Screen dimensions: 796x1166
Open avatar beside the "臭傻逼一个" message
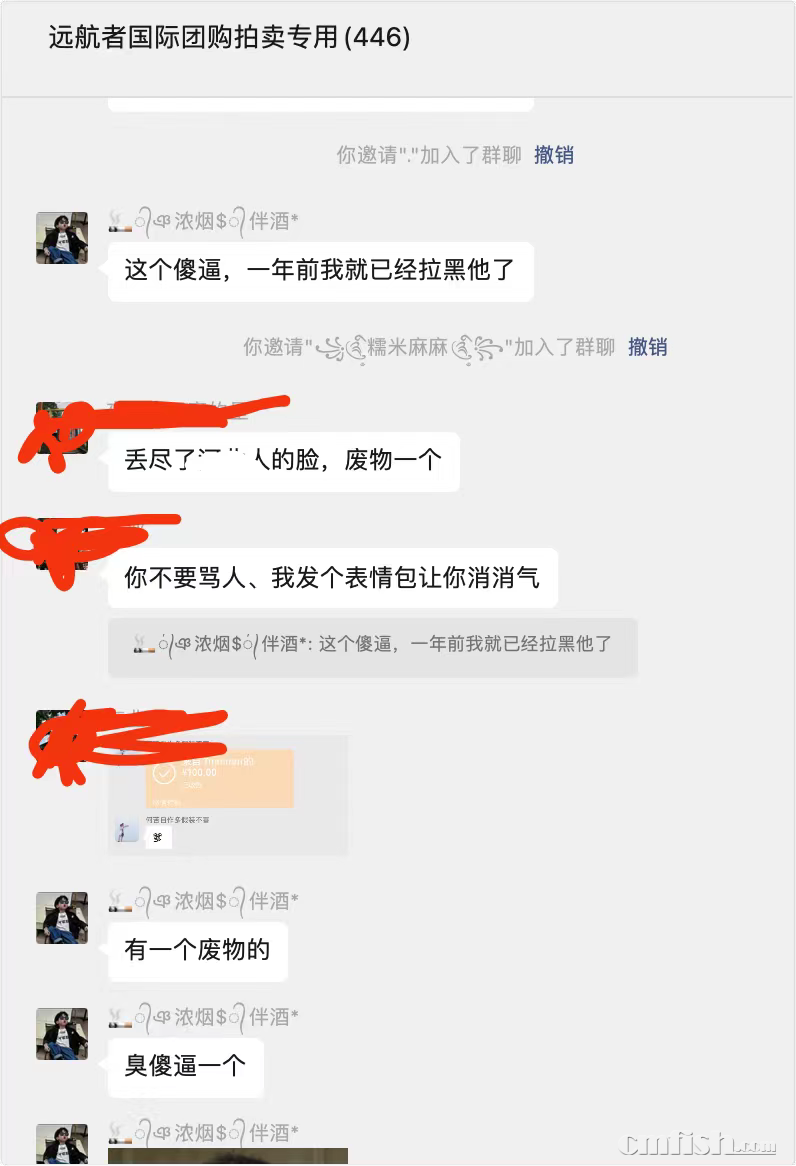click(x=62, y=1034)
